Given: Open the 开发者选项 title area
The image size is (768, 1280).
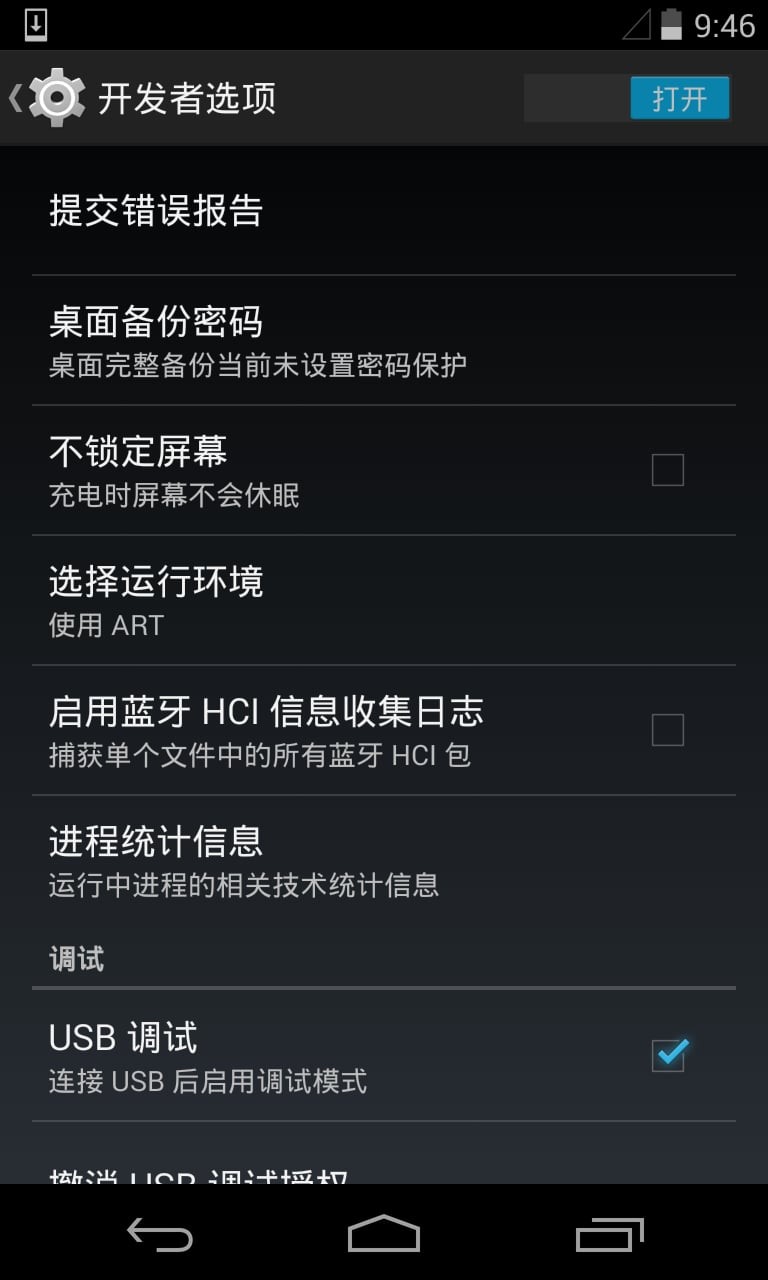Looking at the screenshot, I should click(x=185, y=97).
